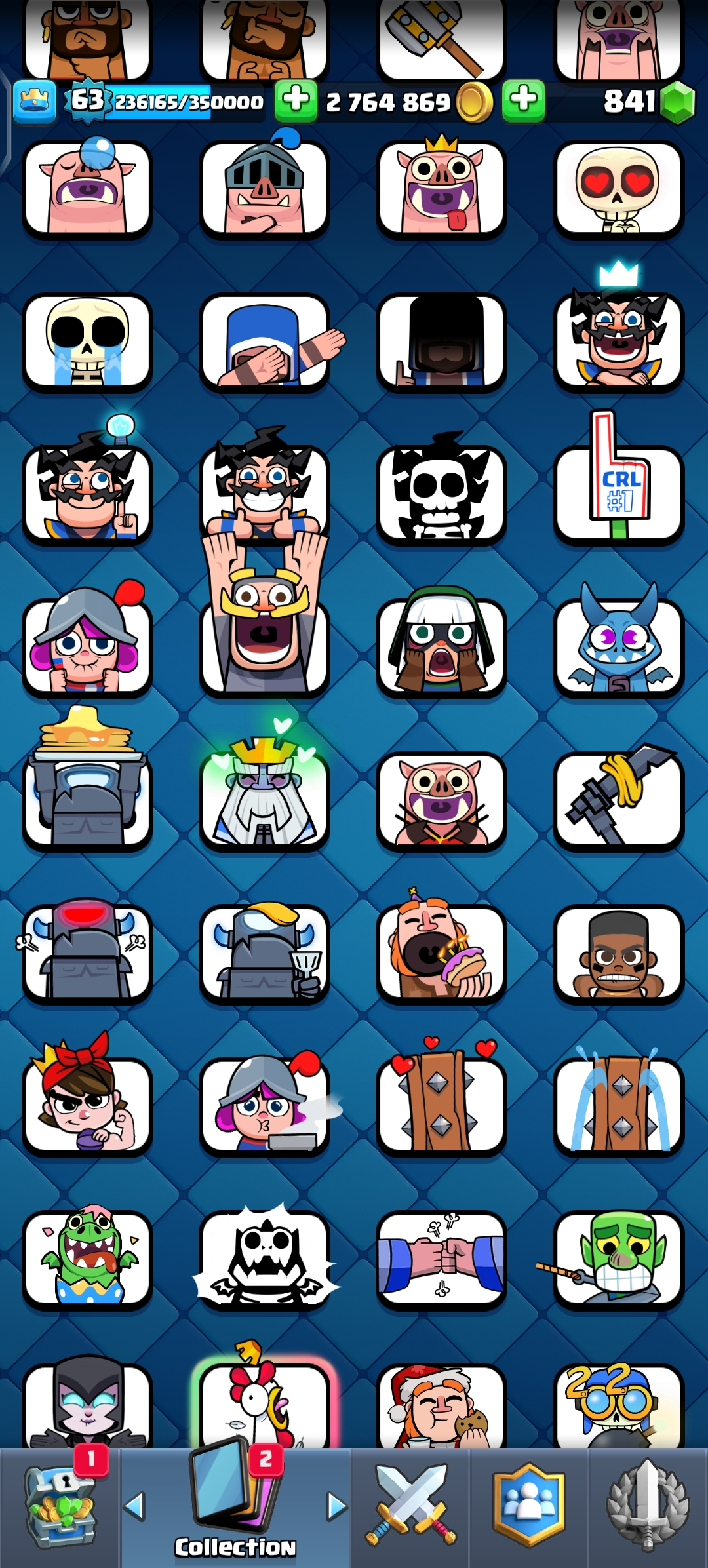Screen dimensions: 708x1568
Task: Select the king hog with crown emote
Action: click(x=441, y=189)
